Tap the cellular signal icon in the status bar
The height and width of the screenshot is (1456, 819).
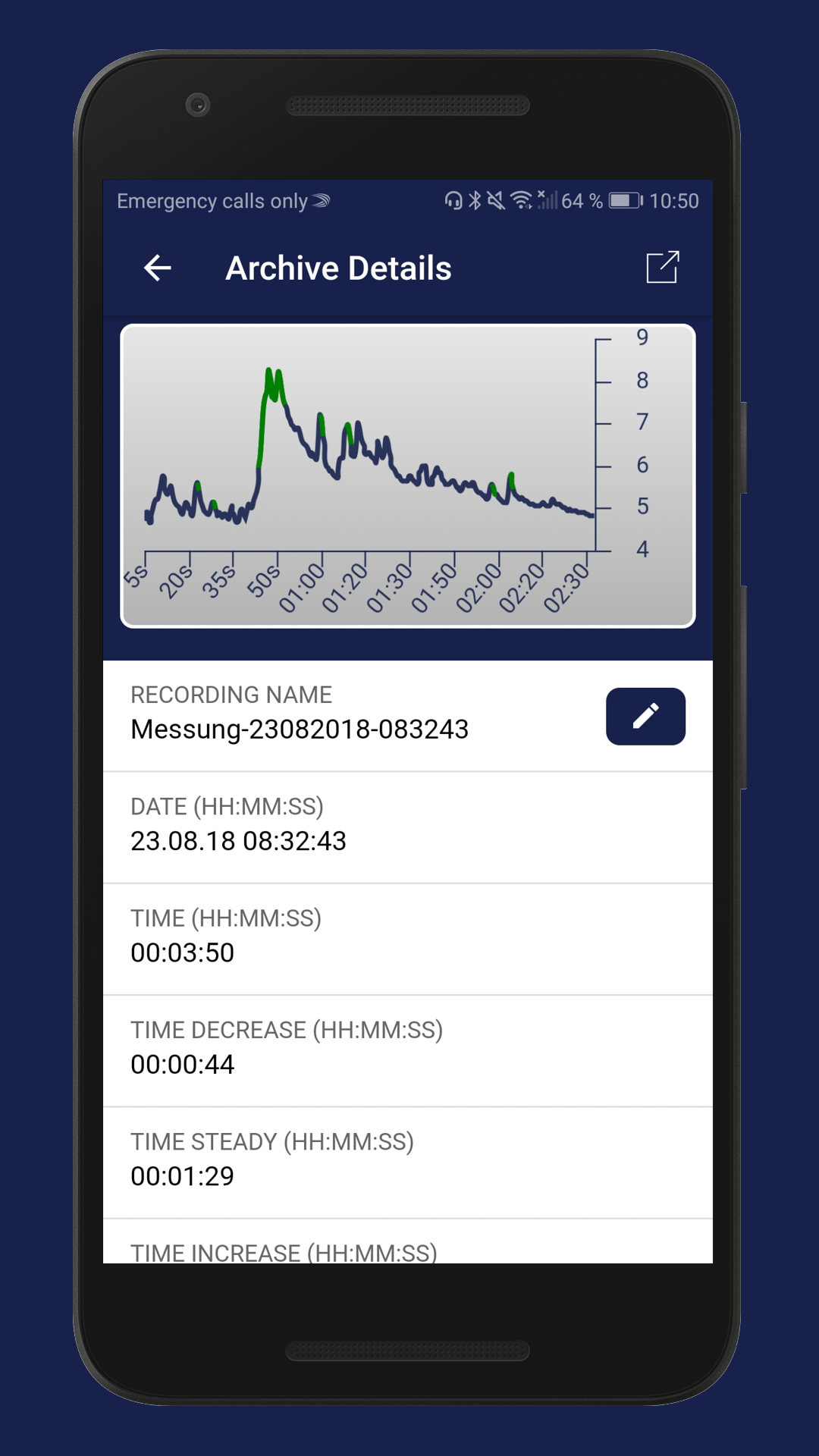[x=550, y=201]
